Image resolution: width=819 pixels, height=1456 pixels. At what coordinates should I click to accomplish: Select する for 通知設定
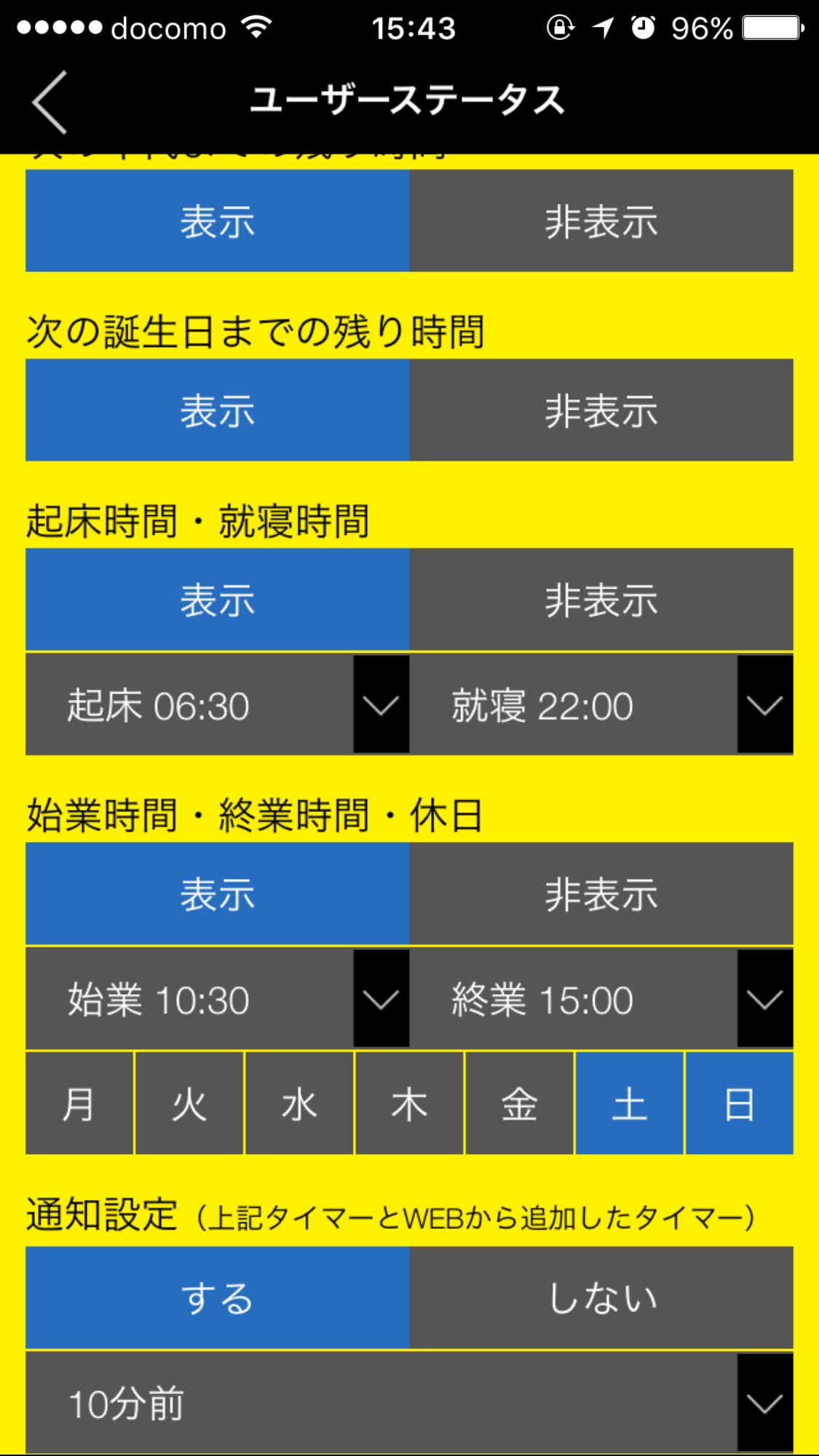(217, 1297)
